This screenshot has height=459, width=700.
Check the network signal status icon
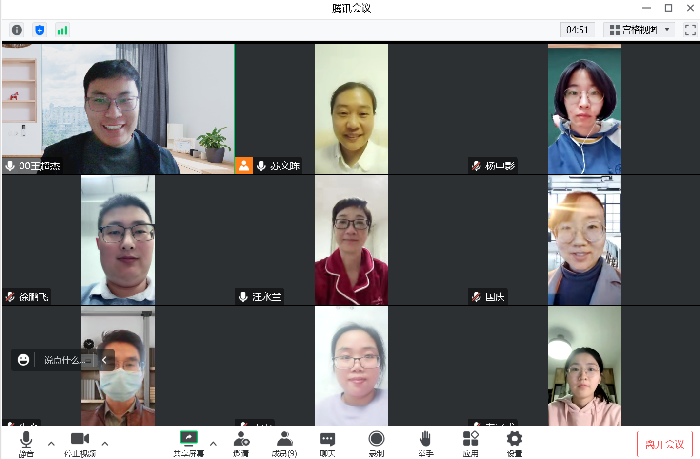coord(62,30)
